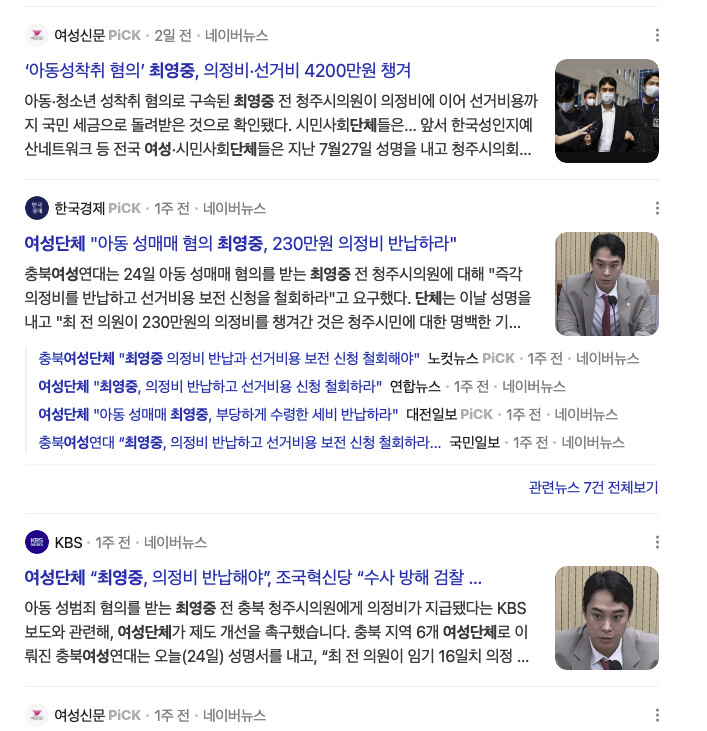This screenshot has height=731, width=707.
Task: Open the 국민일보 related article link
Action: 240,442
